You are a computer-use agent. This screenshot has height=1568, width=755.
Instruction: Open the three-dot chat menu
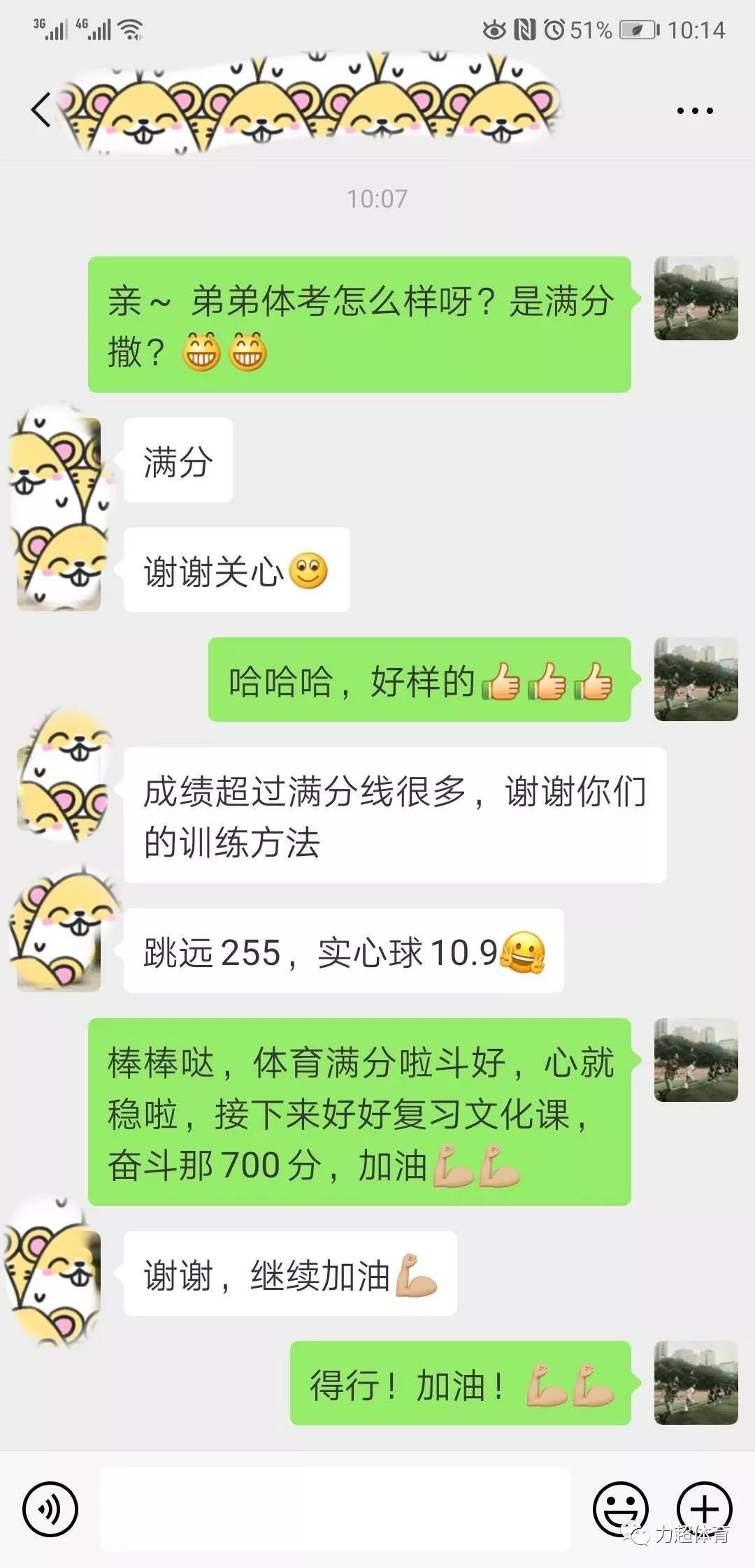click(x=694, y=110)
